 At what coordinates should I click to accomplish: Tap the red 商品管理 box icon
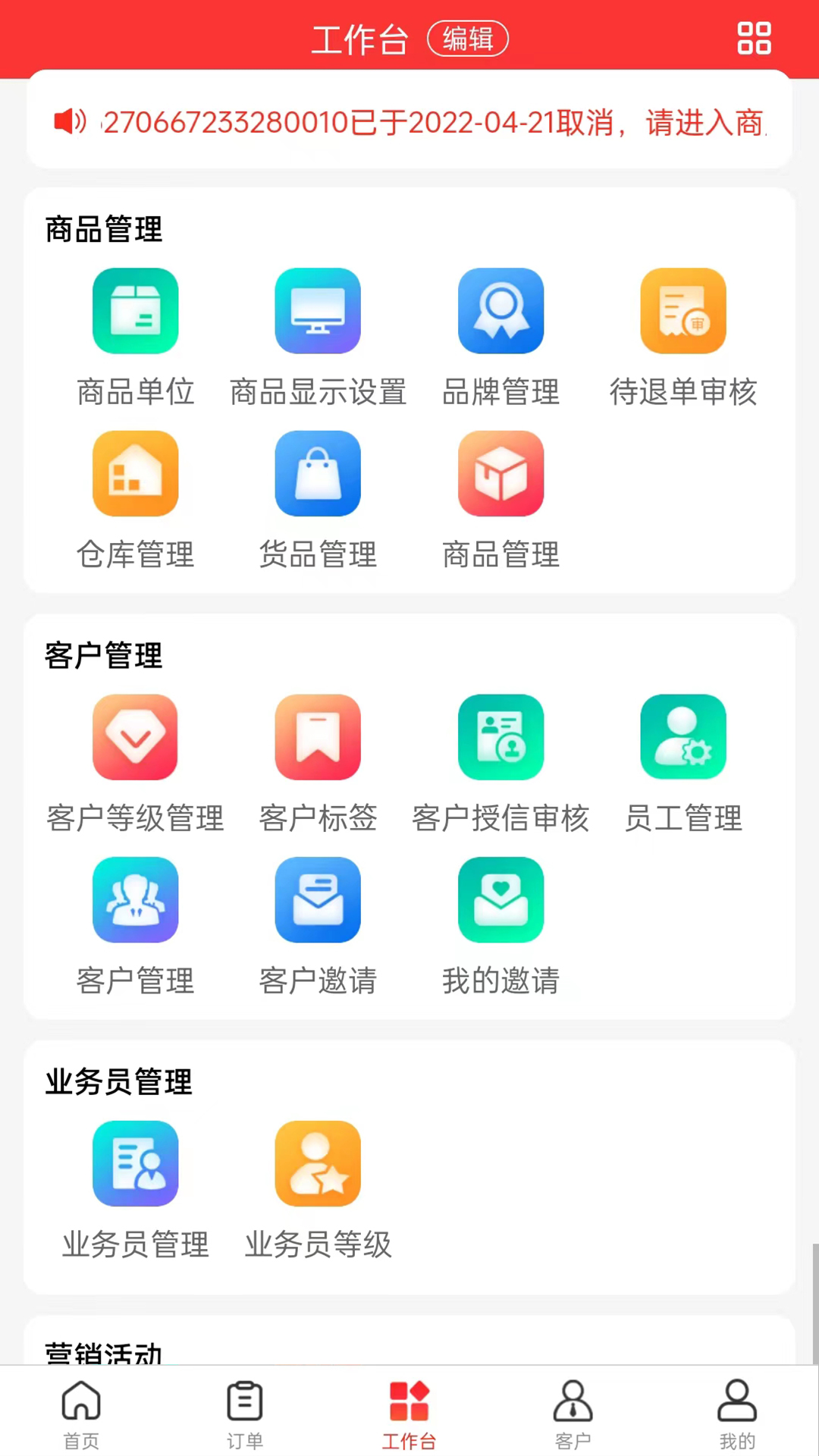500,474
